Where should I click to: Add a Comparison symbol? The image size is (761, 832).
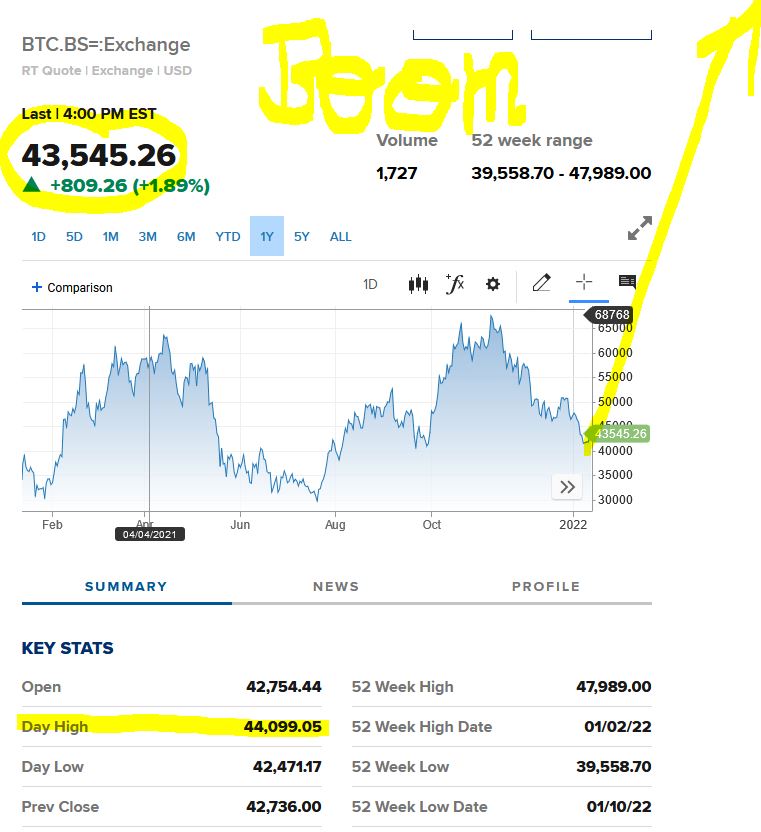[x=72, y=287]
